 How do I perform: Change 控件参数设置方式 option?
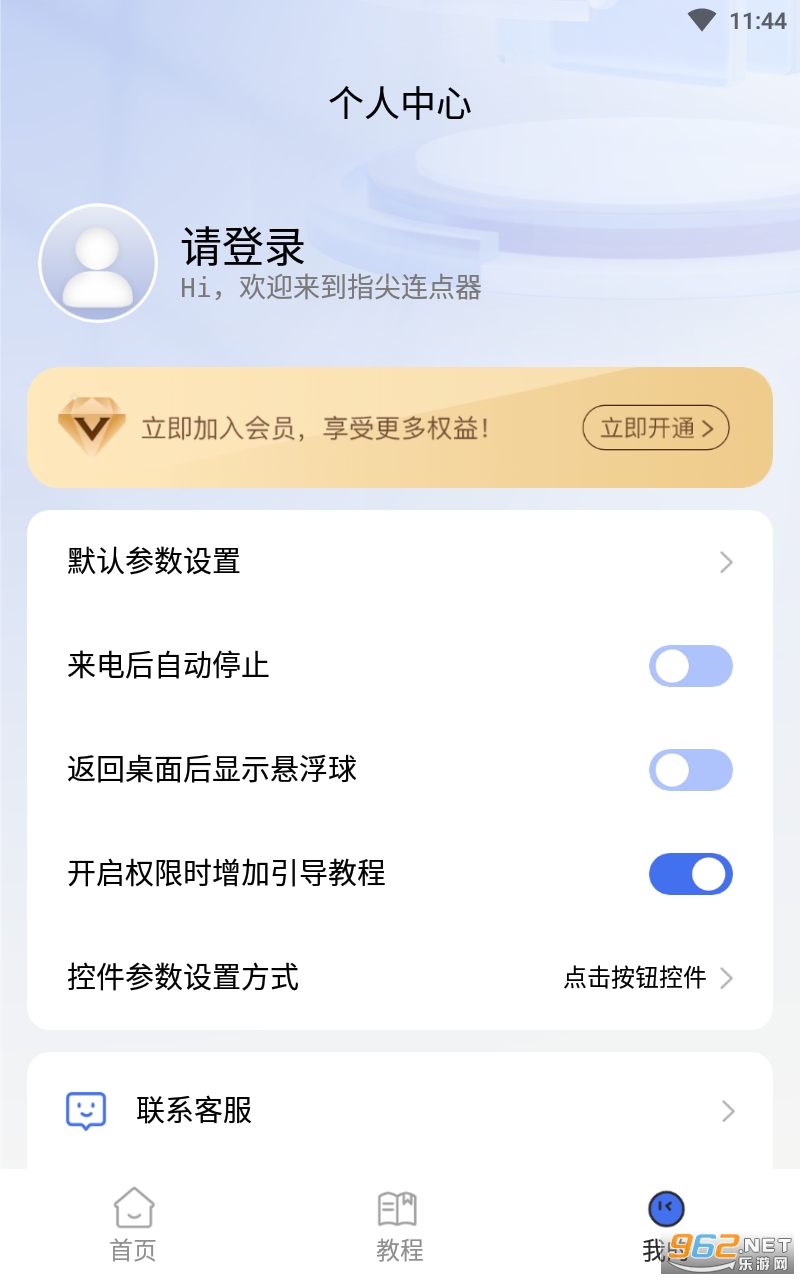[x=400, y=978]
